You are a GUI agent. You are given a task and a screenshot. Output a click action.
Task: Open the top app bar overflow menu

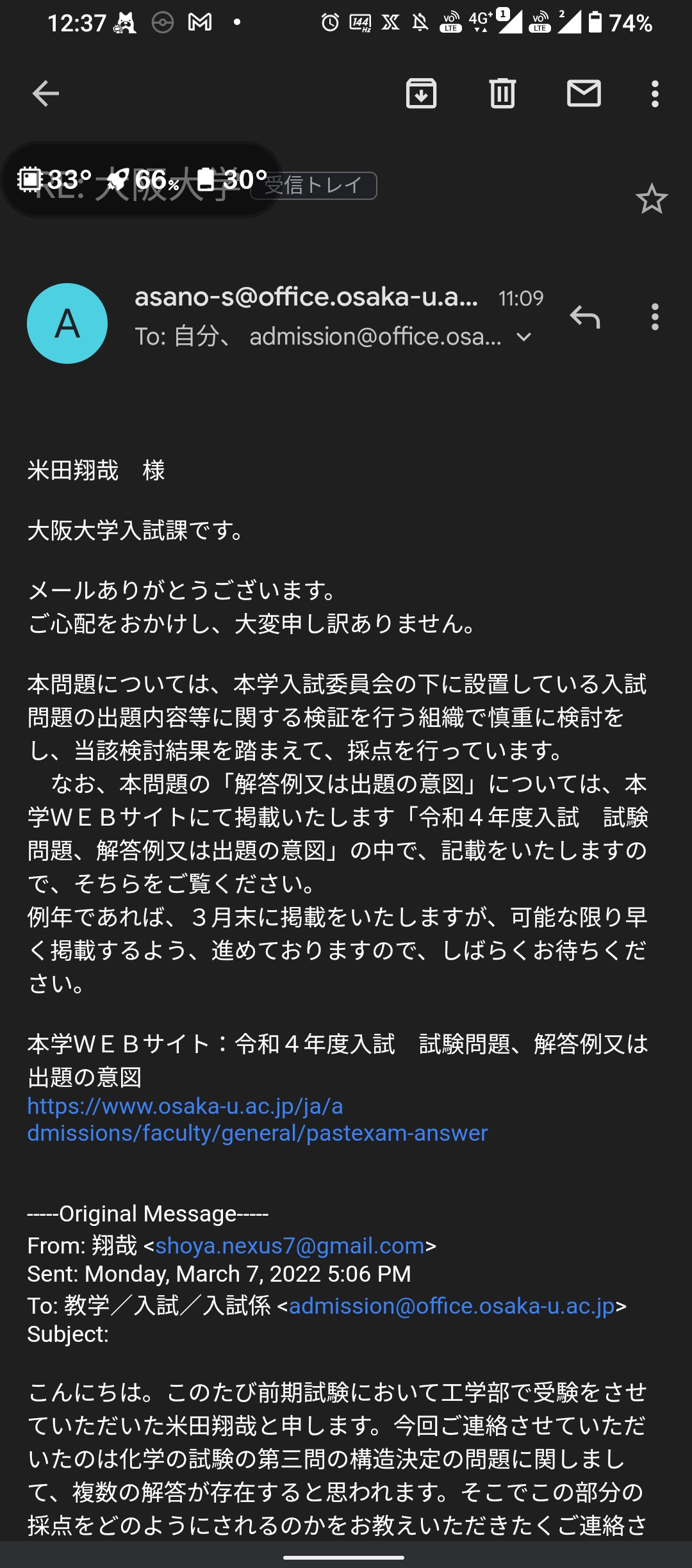coord(654,94)
